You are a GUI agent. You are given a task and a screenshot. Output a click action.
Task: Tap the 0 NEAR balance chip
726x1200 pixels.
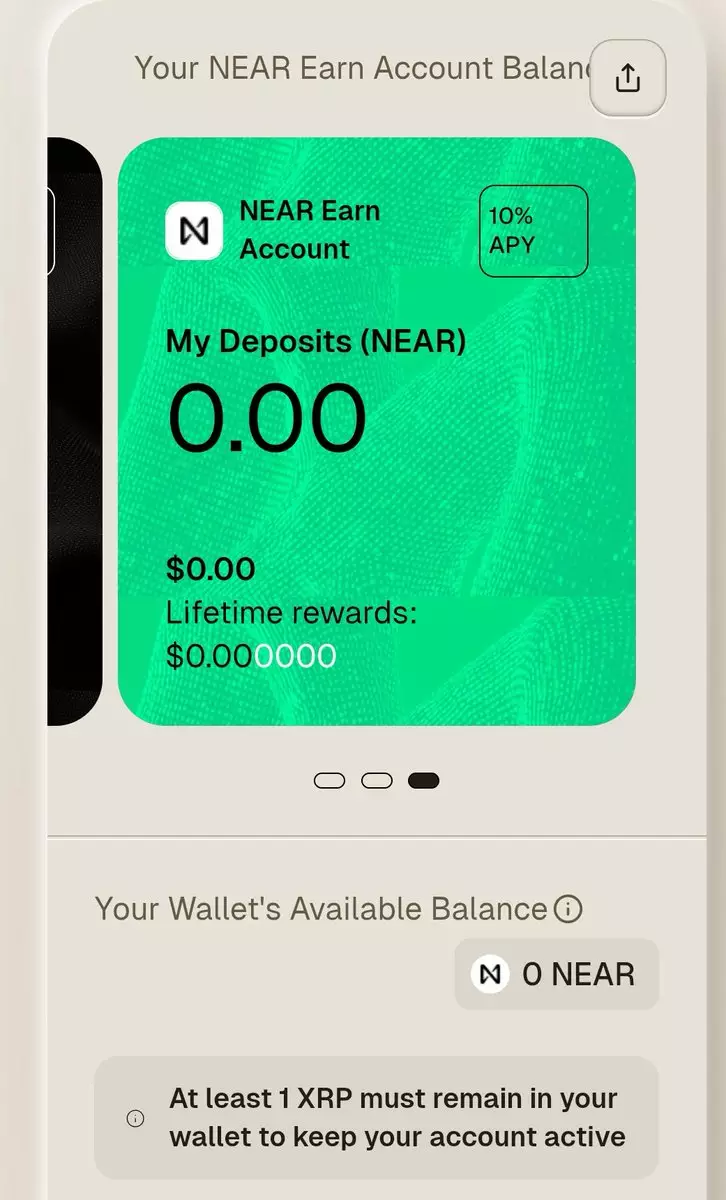coord(557,974)
